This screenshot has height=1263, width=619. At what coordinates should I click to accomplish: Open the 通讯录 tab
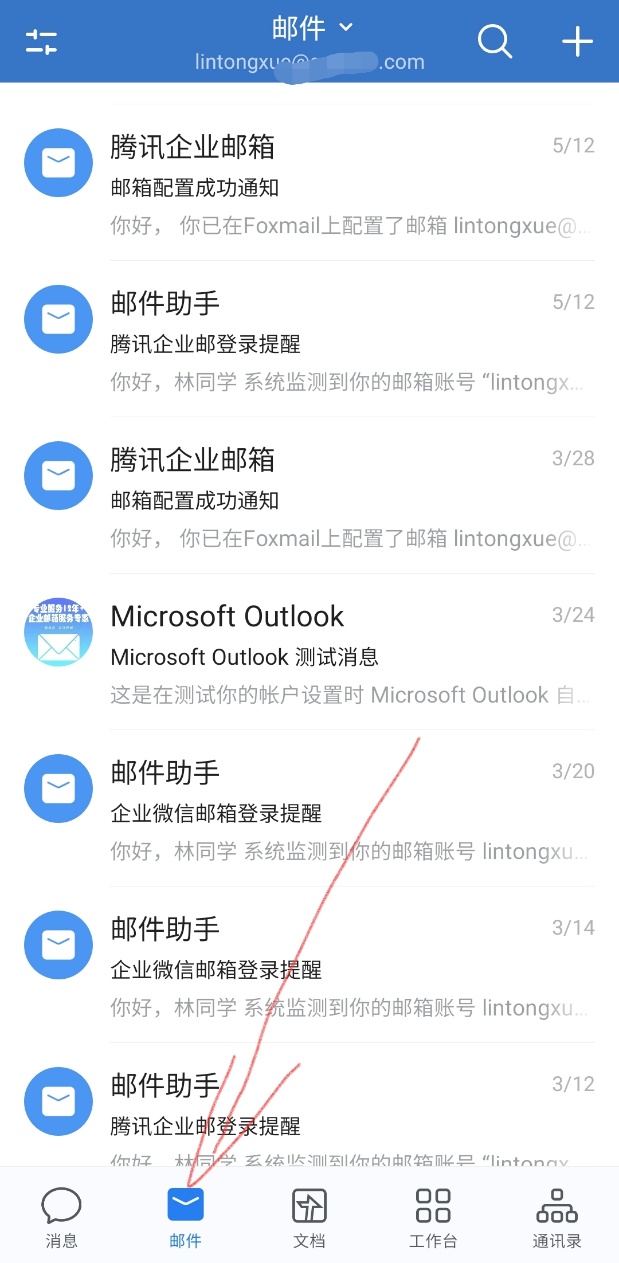(x=557, y=1217)
